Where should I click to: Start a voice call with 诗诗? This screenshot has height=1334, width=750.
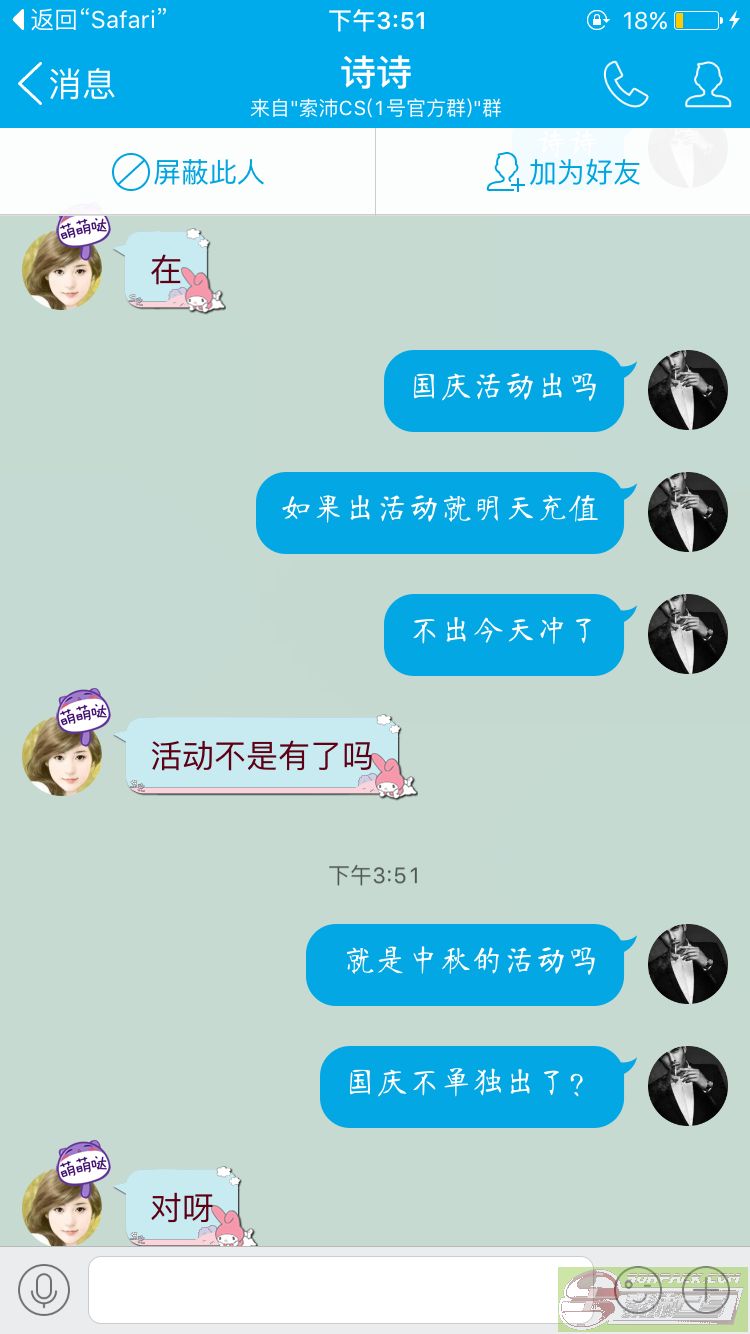pyautogui.click(x=626, y=84)
